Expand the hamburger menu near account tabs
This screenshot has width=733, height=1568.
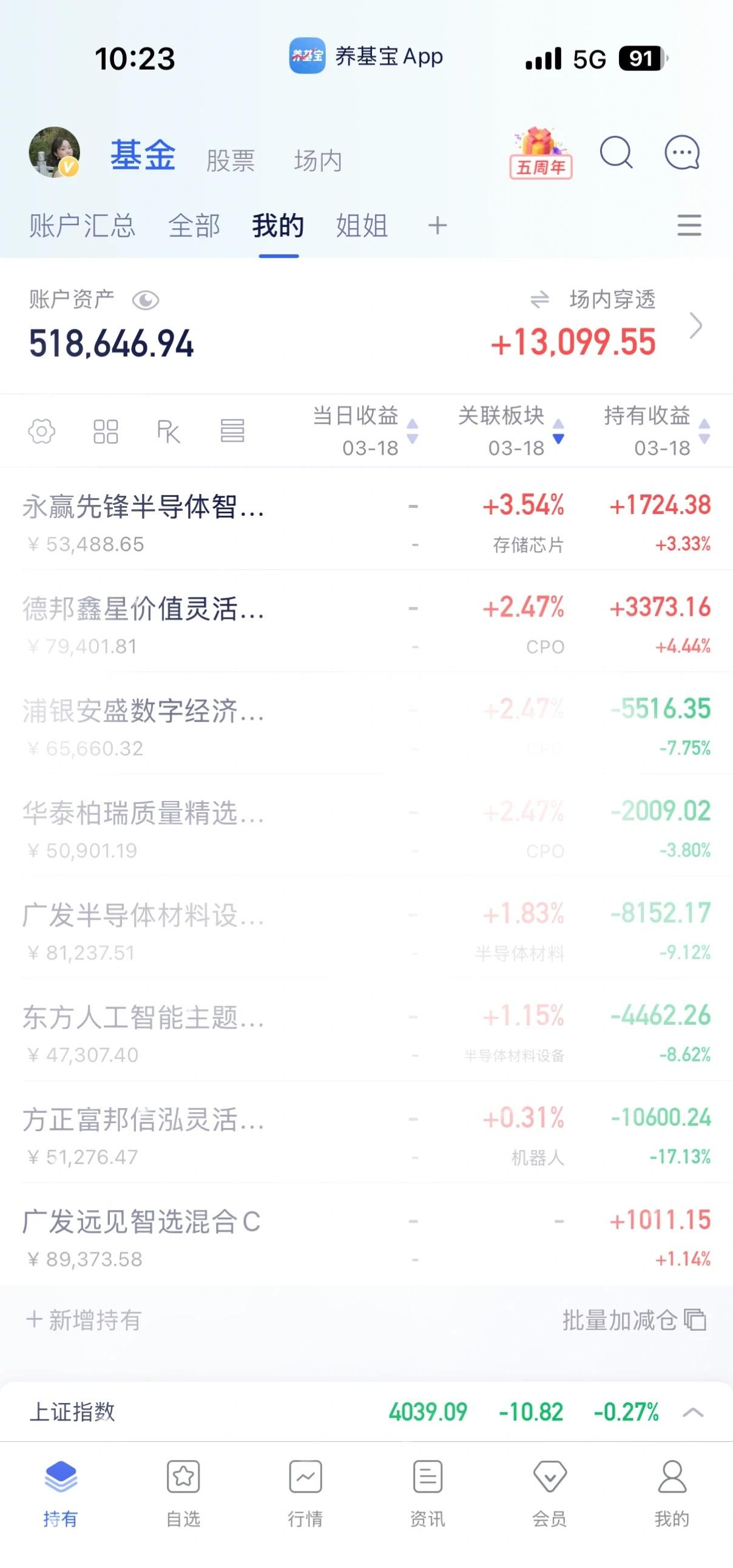click(x=687, y=225)
